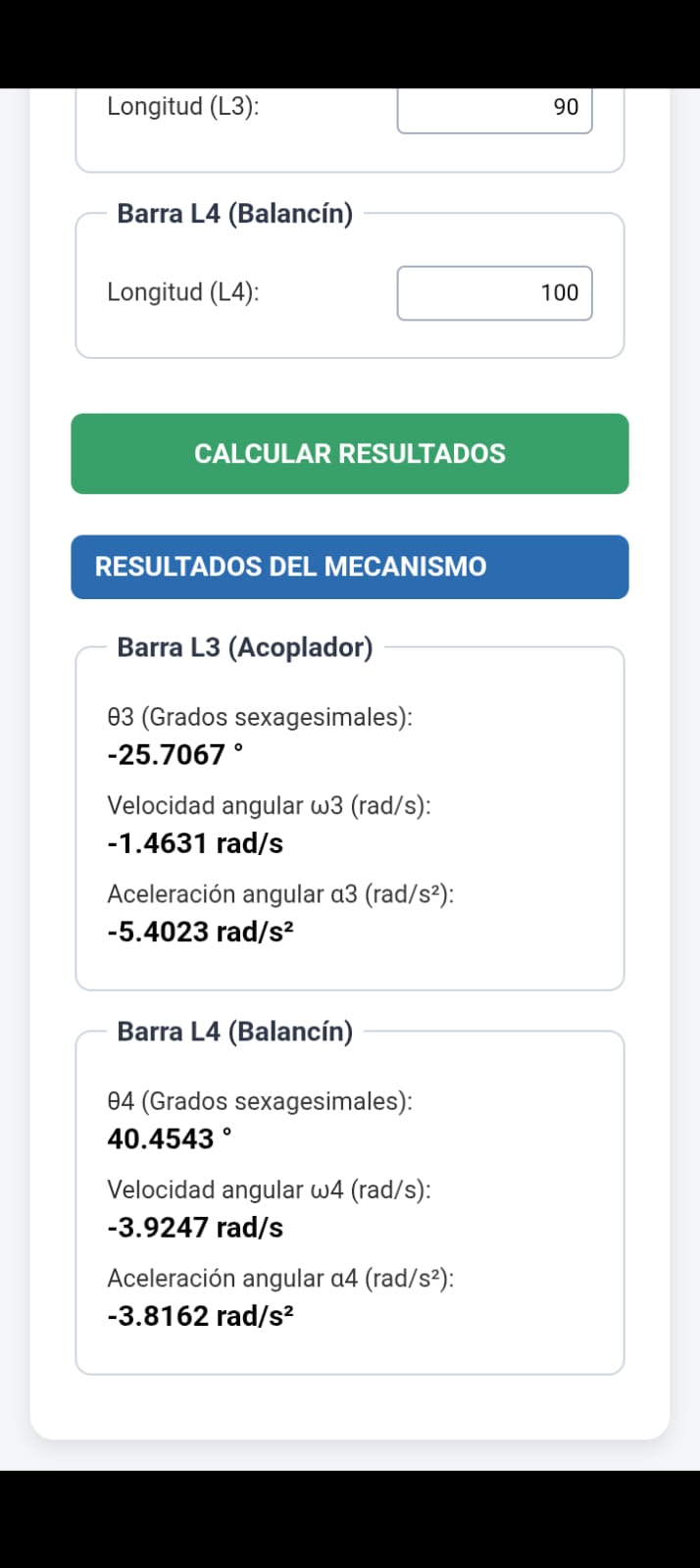
Task: Tap the Longitud (L3) input field
Action: (494, 110)
